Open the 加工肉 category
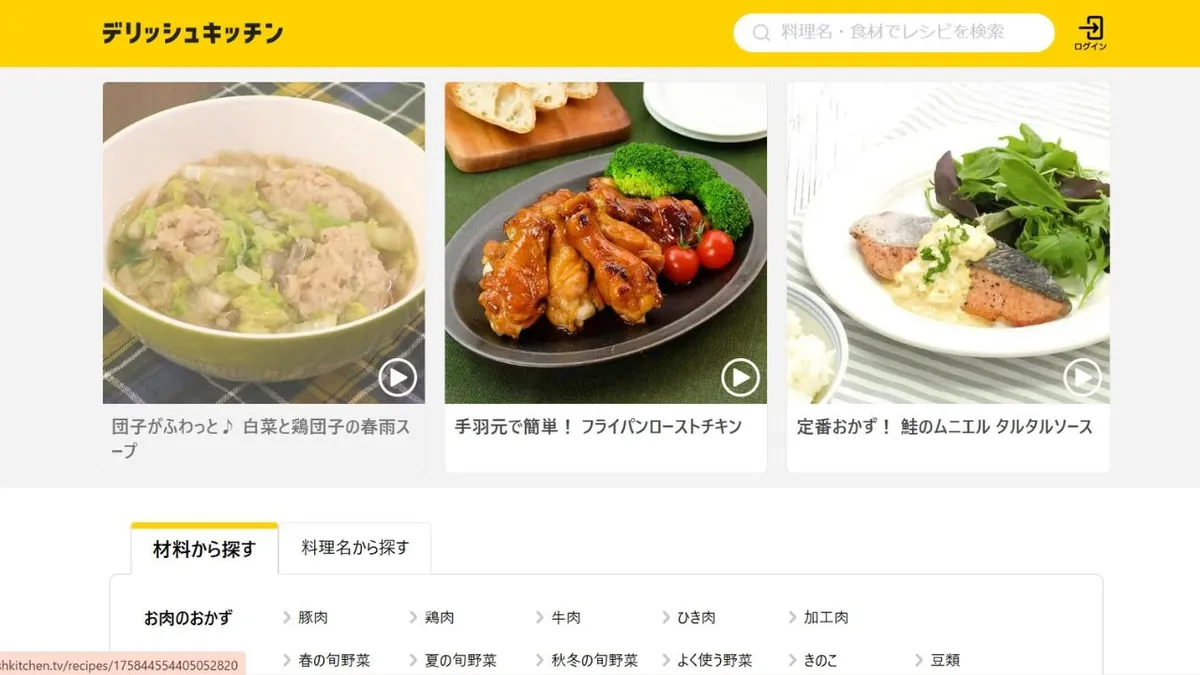The height and width of the screenshot is (675, 1200). [825, 618]
